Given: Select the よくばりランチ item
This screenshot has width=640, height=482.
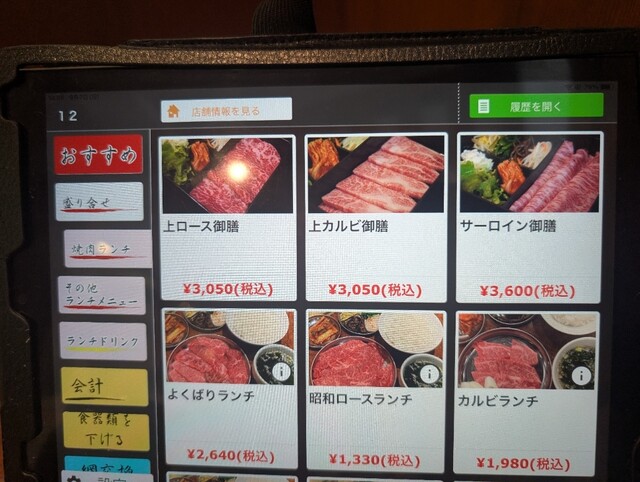Looking at the screenshot, I should coord(229,390).
